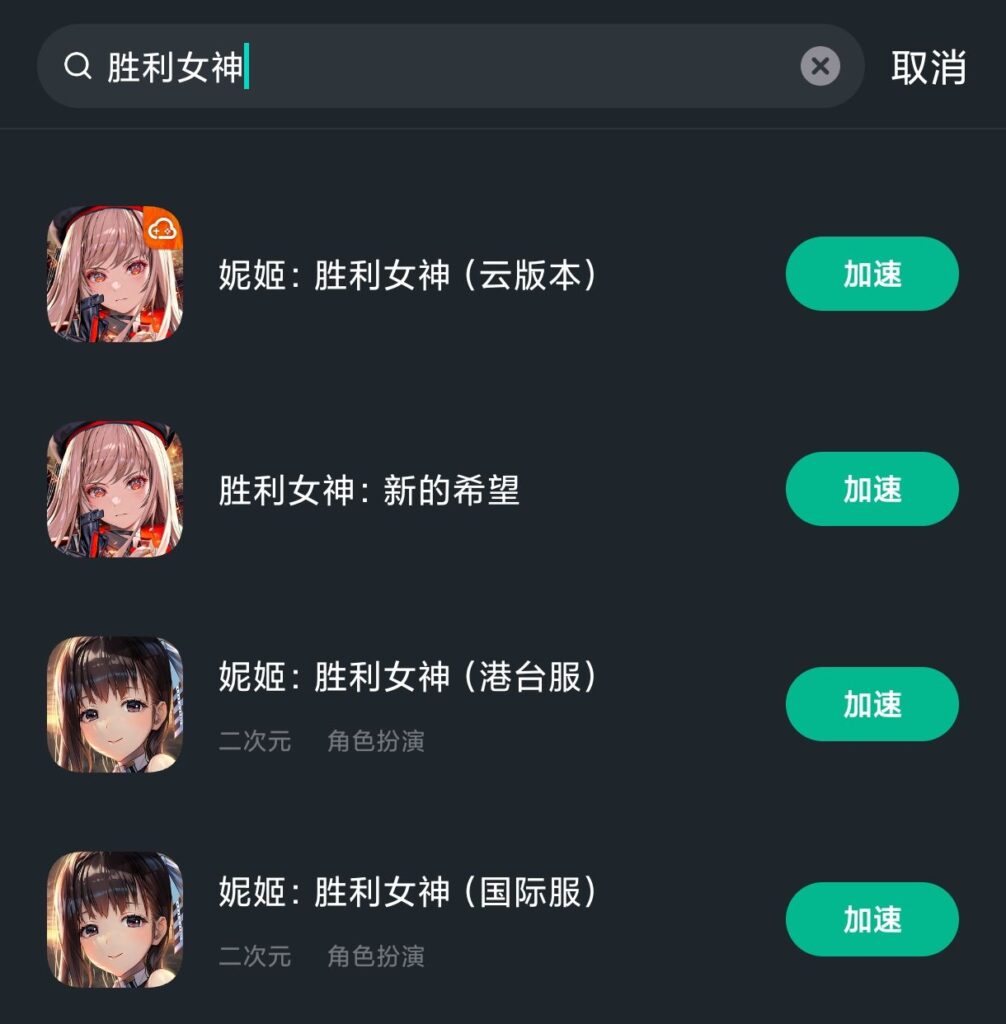Open the result 胜利女神：新的希望 title
The image size is (1006, 1024).
372,489
